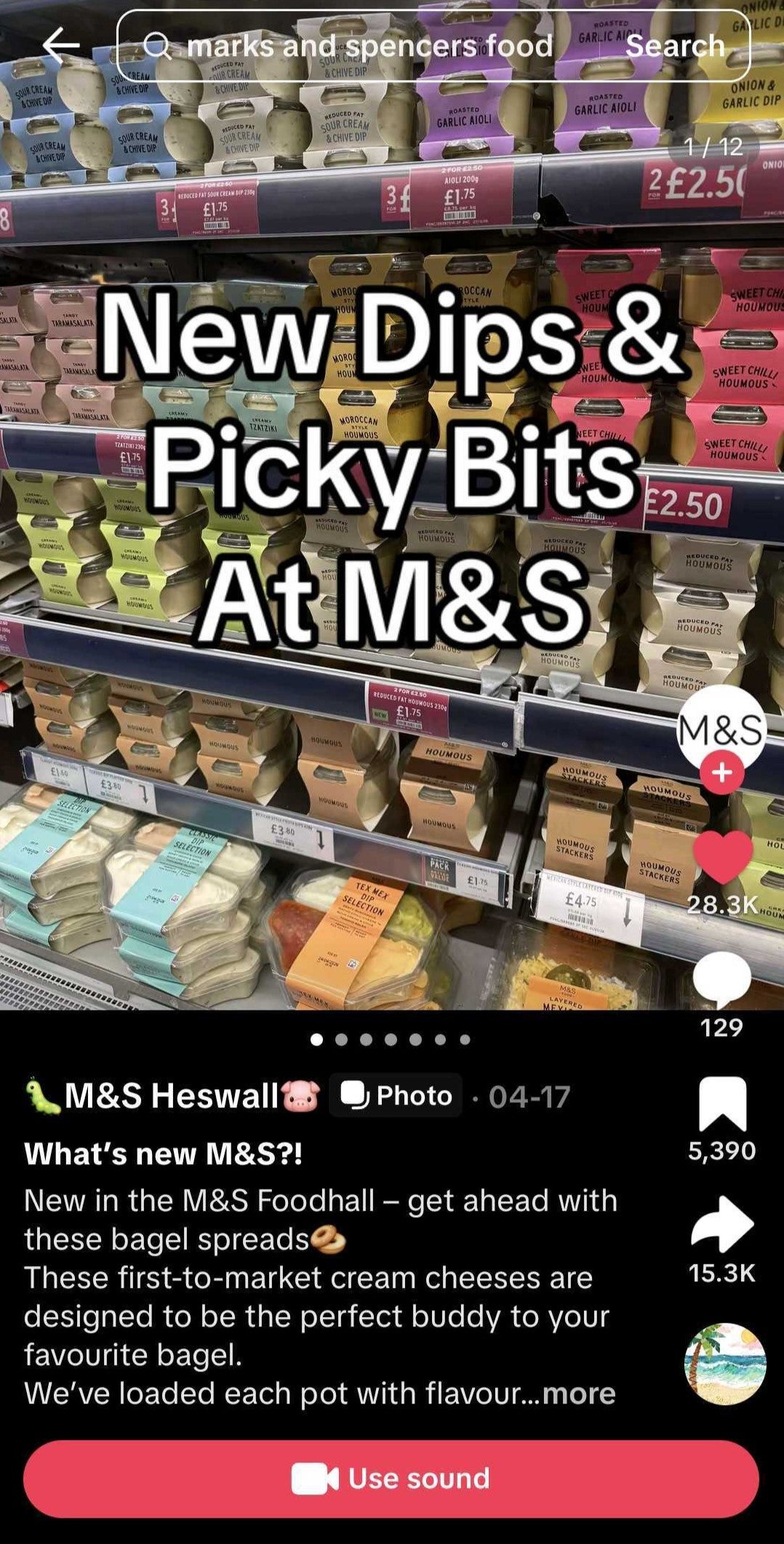The height and width of the screenshot is (1544, 784).
Task: Follow the account with the plus button
Action: coord(721,773)
